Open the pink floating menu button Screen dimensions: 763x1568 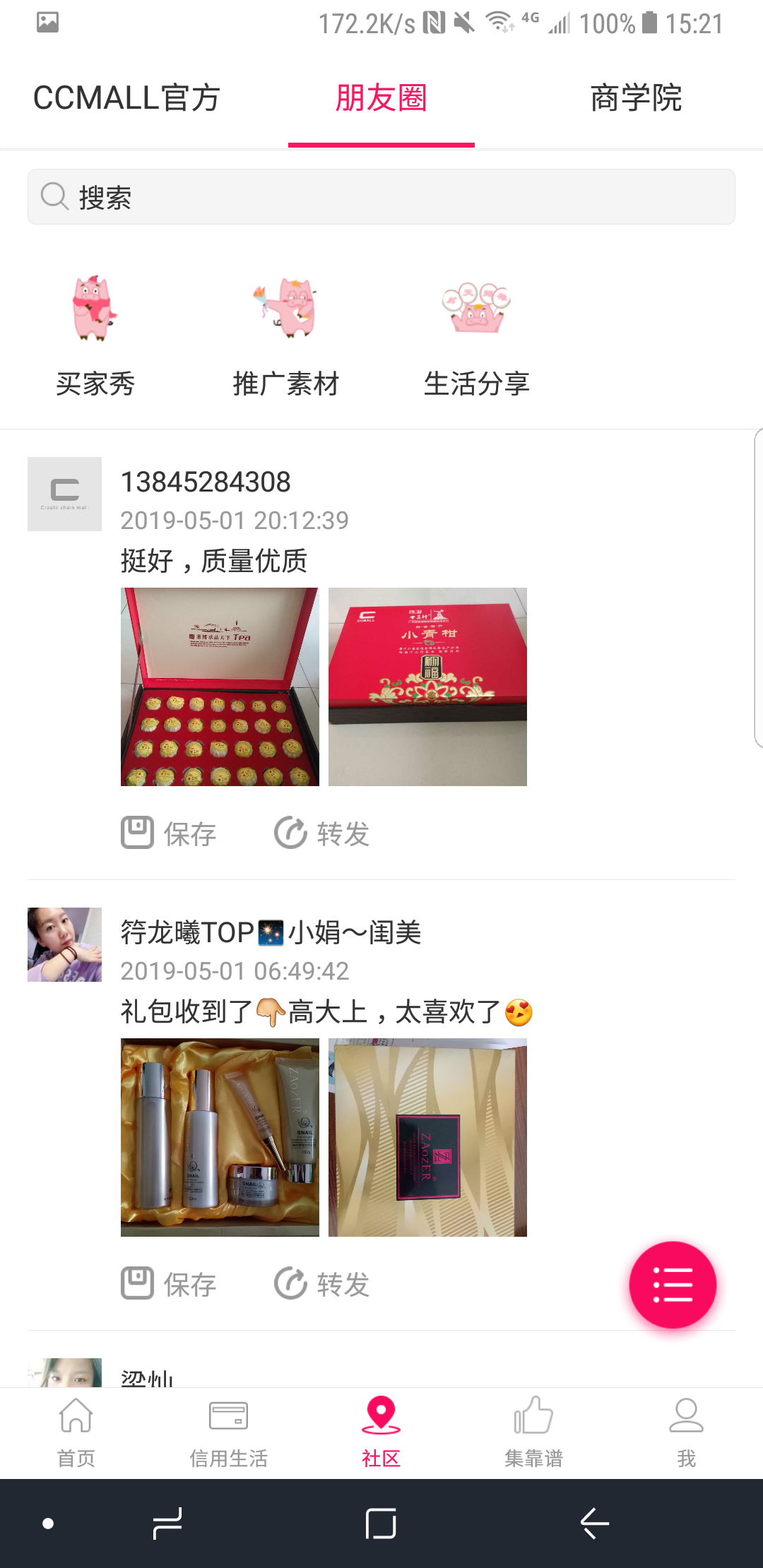[673, 1285]
